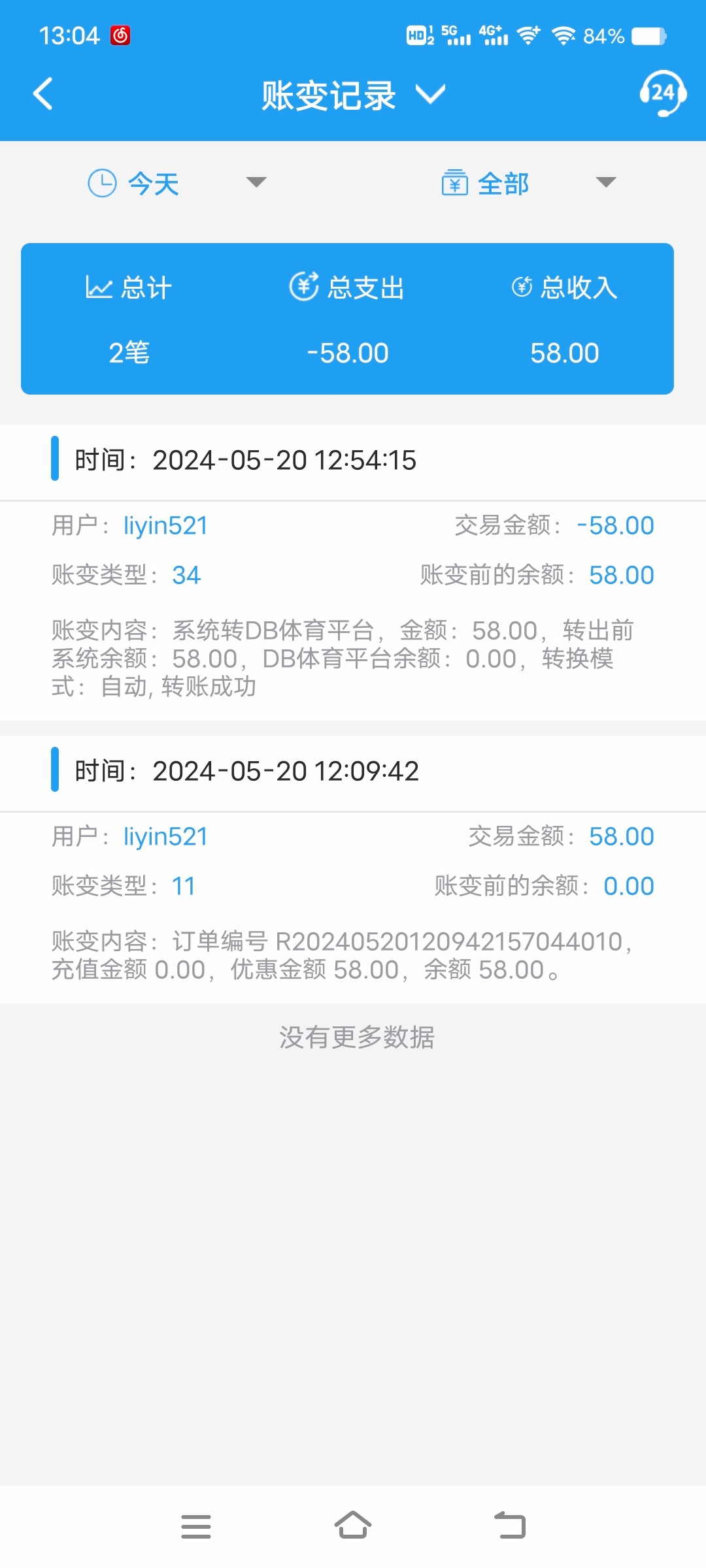Open the 今天 date filter
The height and width of the screenshot is (1568, 706).
pyautogui.click(x=176, y=183)
